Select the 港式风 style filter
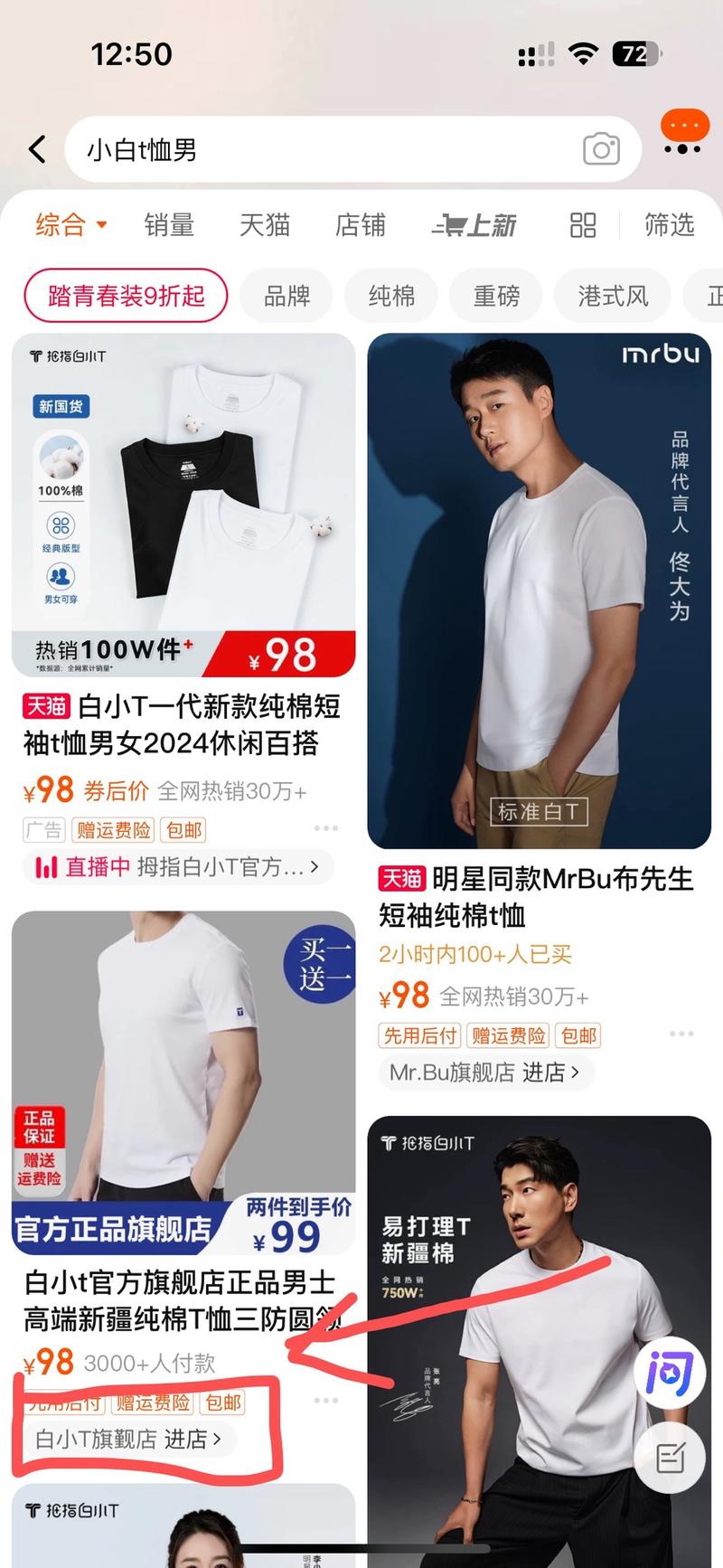Image resolution: width=723 pixels, height=1568 pixels. pos(613,296)
